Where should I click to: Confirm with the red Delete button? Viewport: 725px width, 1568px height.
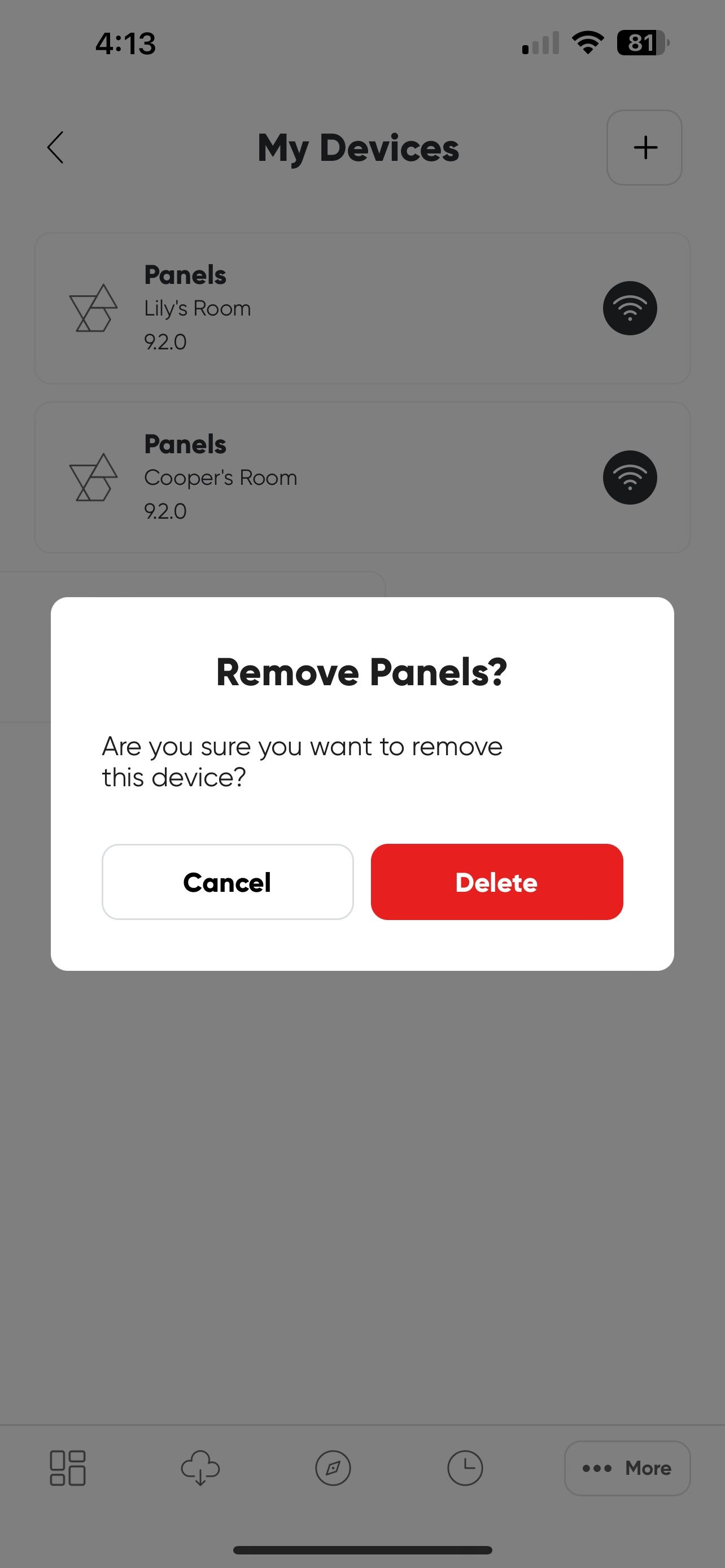tap(496, 882)
